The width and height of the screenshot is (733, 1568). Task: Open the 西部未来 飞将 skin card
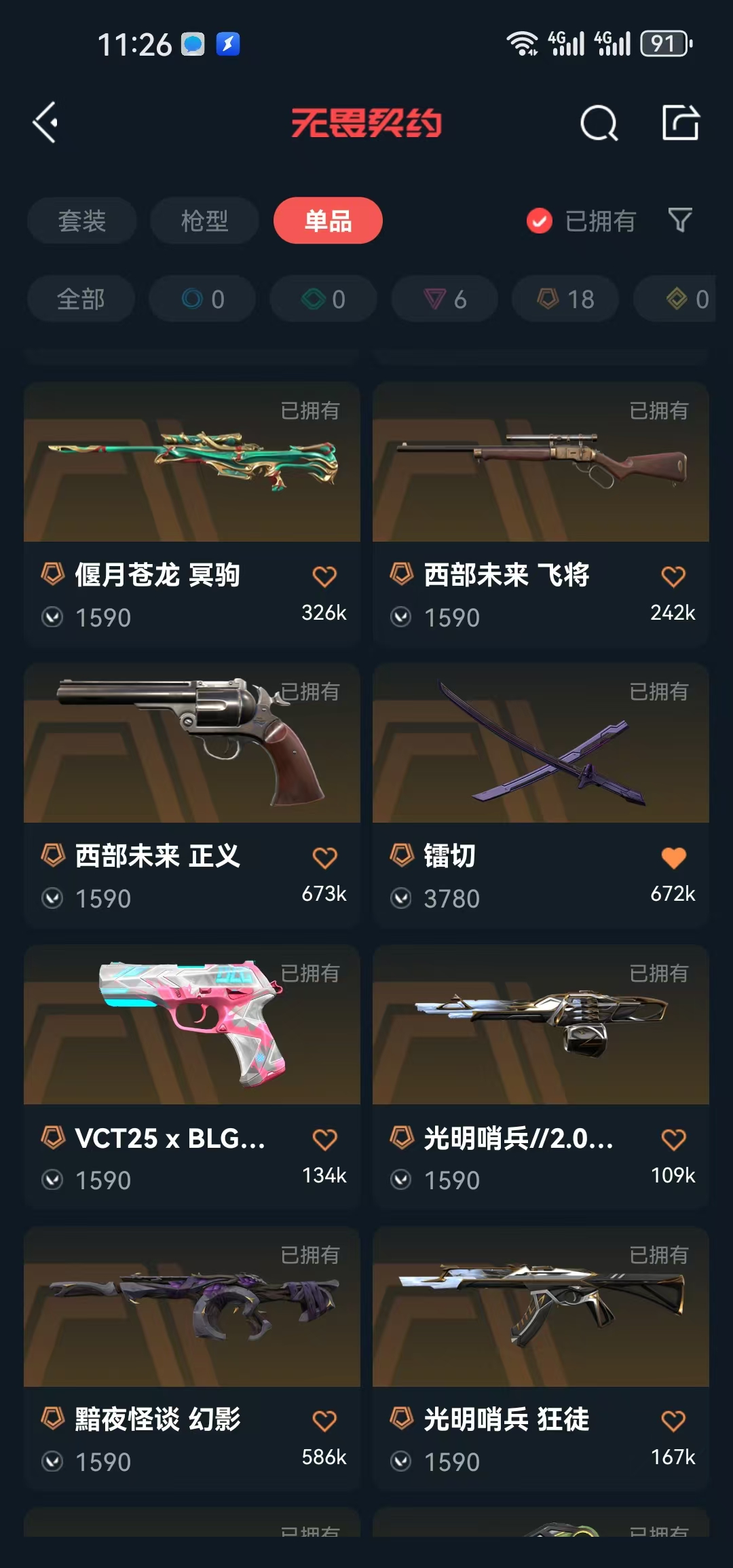coord(540,475)
